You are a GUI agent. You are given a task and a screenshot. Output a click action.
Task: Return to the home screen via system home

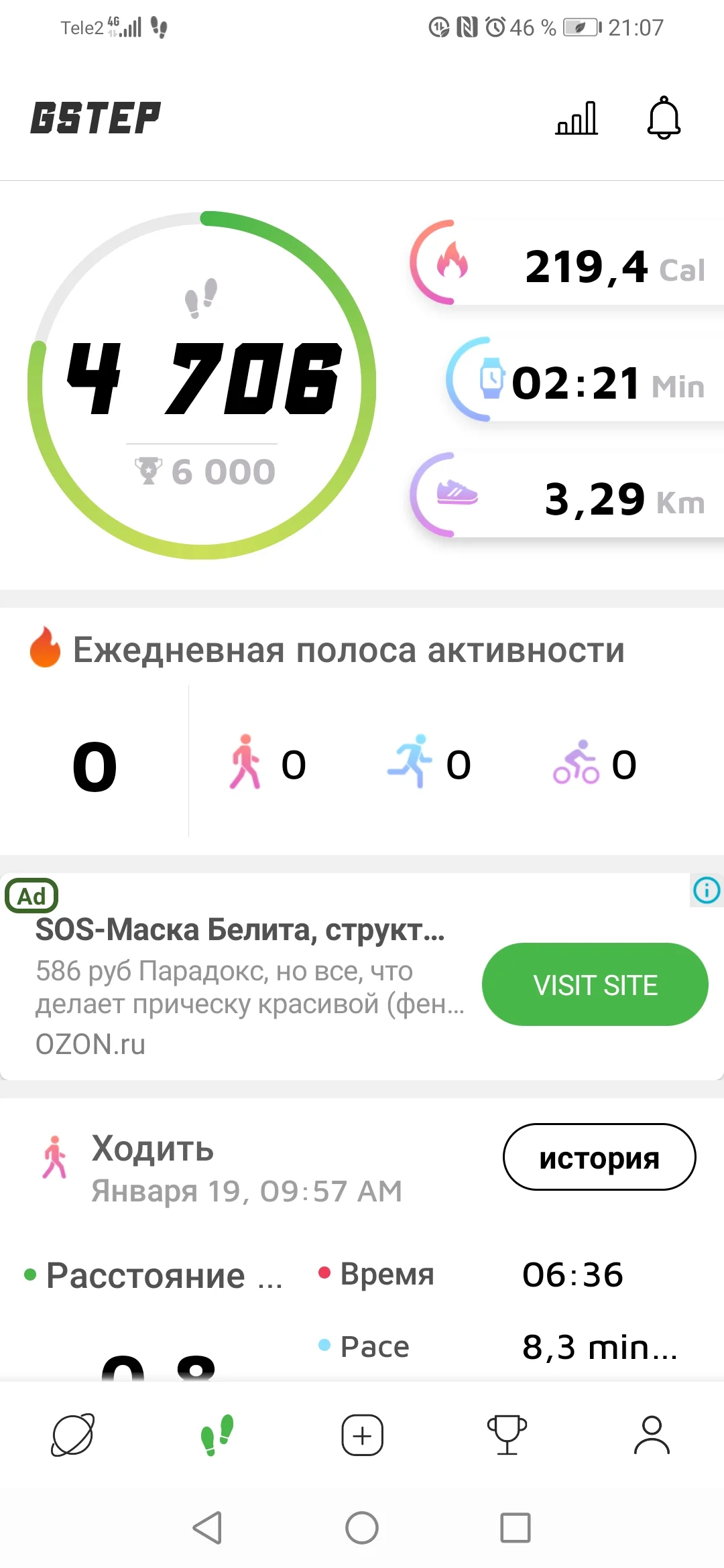pos(362,1528)
